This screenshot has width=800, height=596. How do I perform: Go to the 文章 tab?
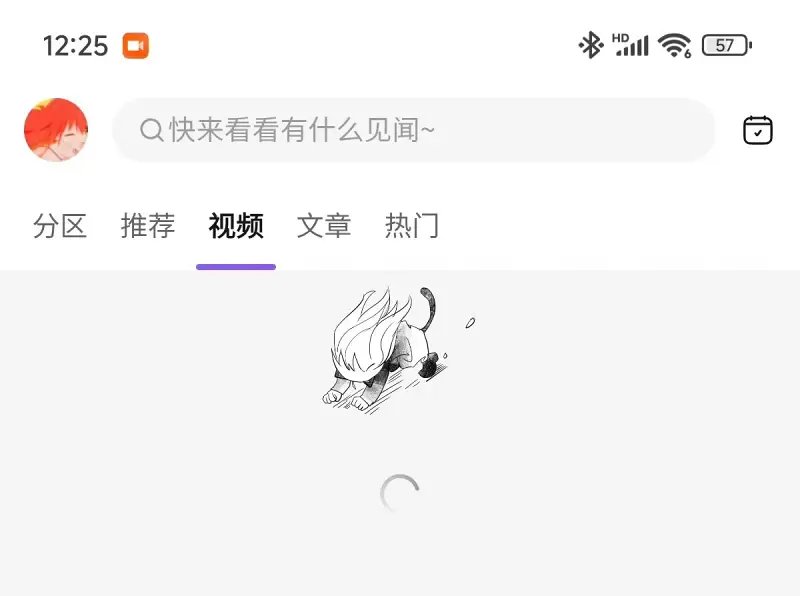[324, 226]
